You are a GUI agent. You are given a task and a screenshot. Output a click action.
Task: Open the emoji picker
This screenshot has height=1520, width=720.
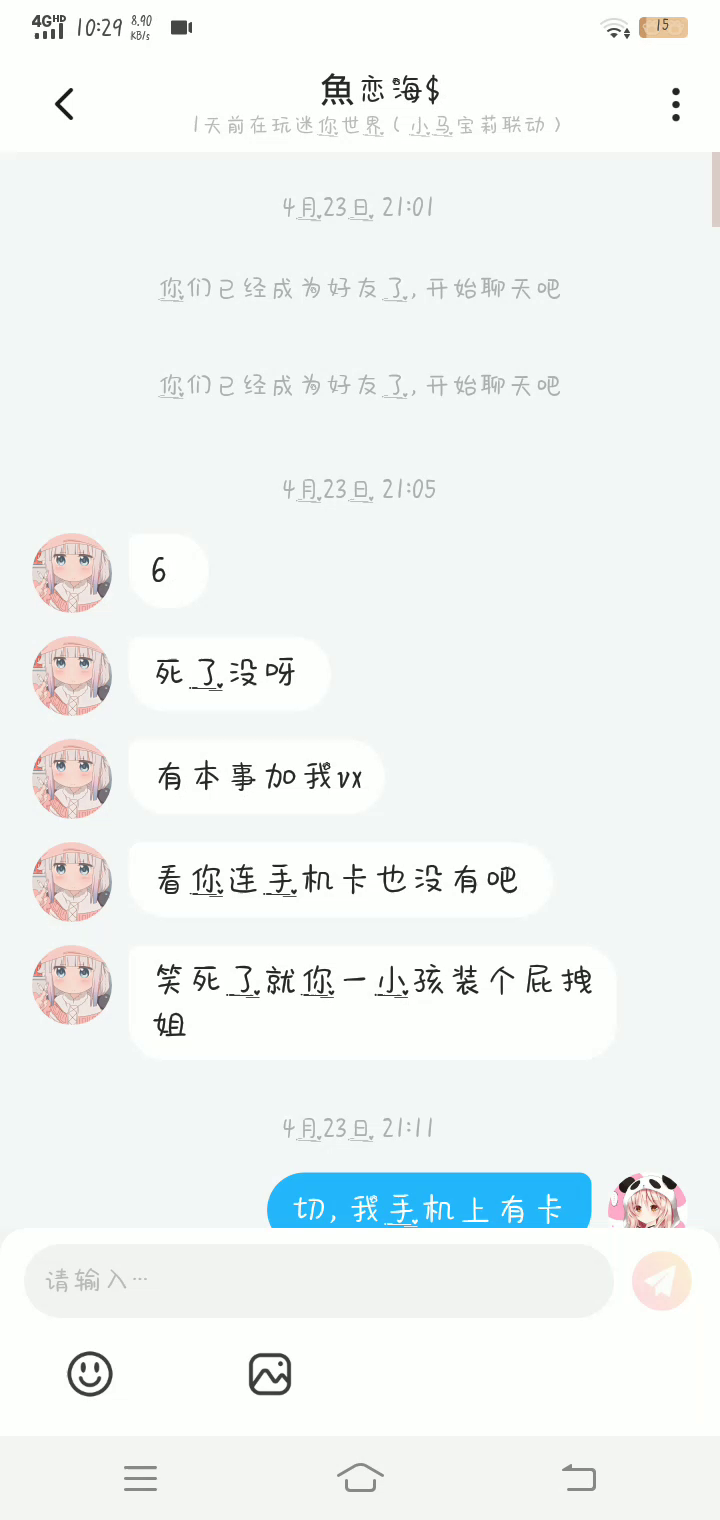click(x=90, y=1374)
